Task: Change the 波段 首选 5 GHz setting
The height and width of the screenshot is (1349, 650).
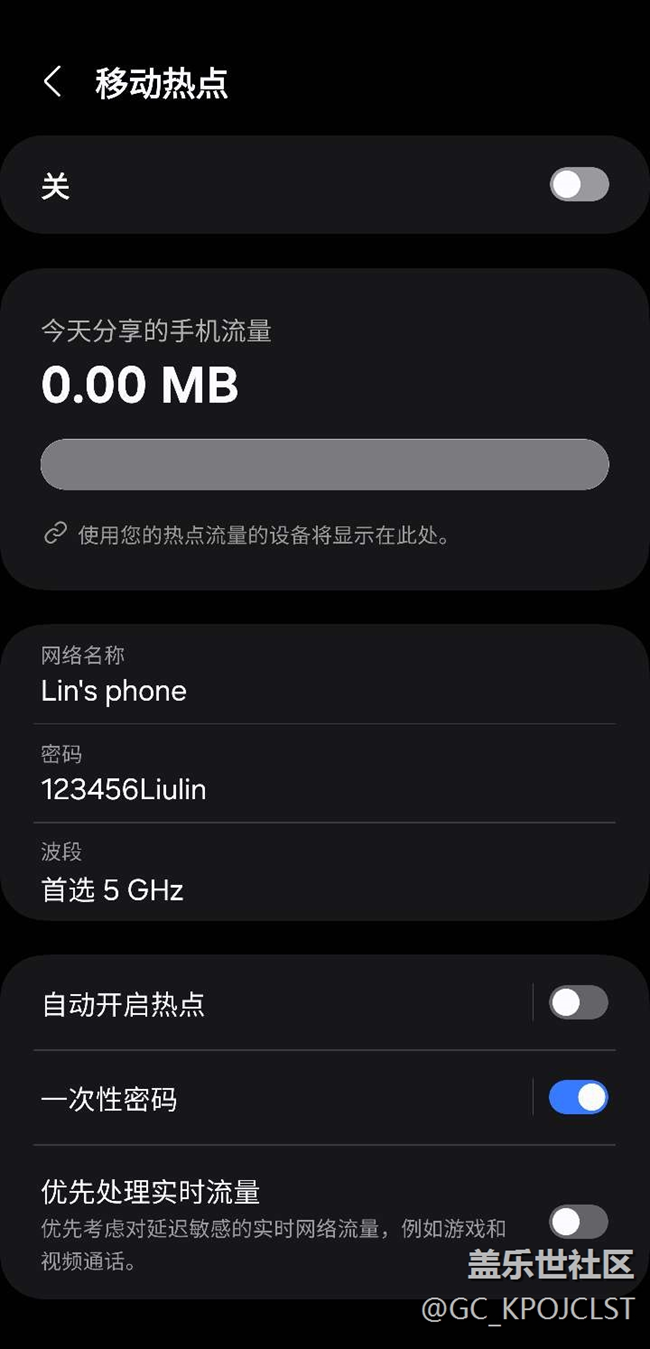Action: (325, 872)
